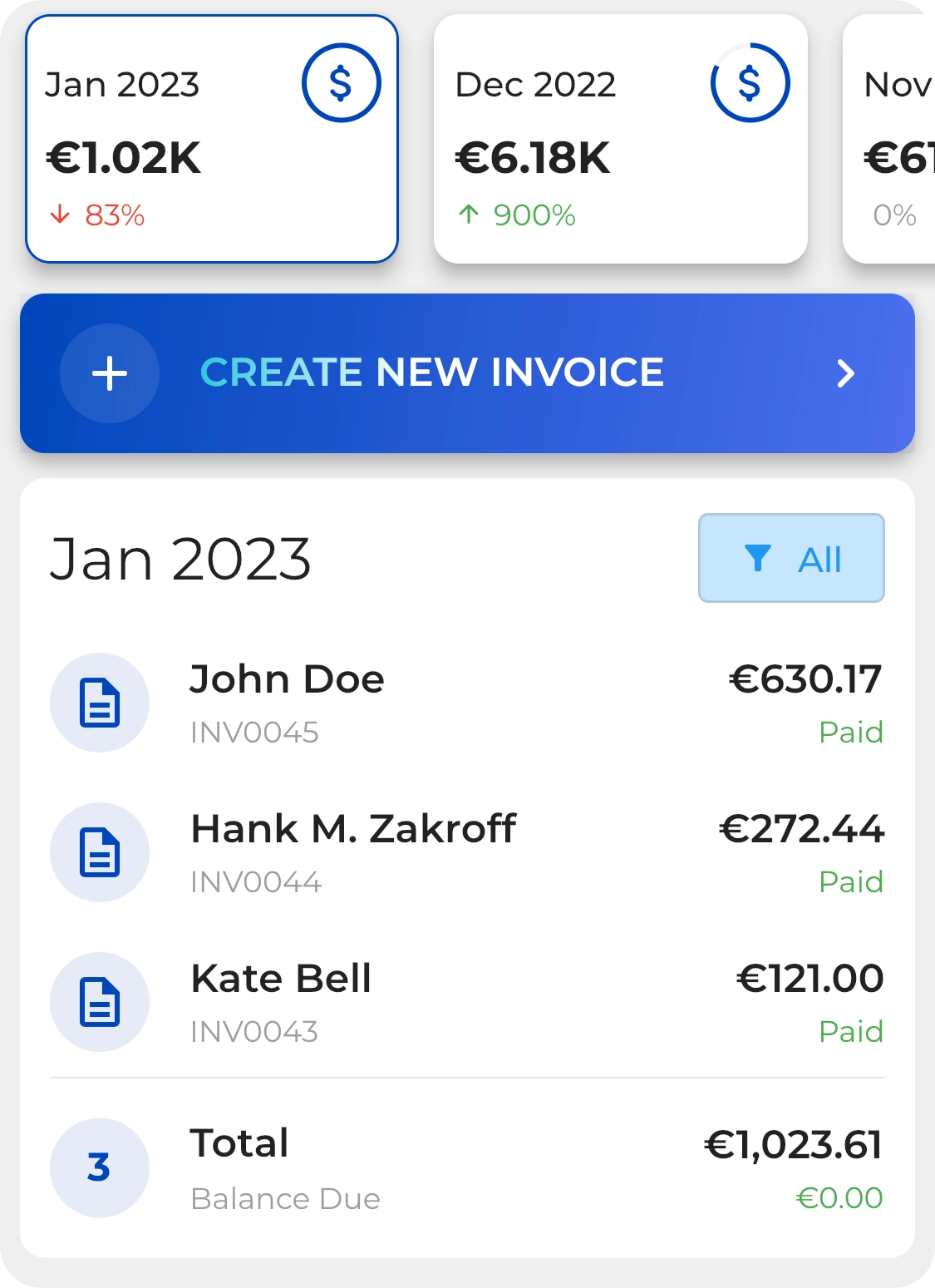Click the 83% decrease indicator on Jan 2023

[98, 215]
